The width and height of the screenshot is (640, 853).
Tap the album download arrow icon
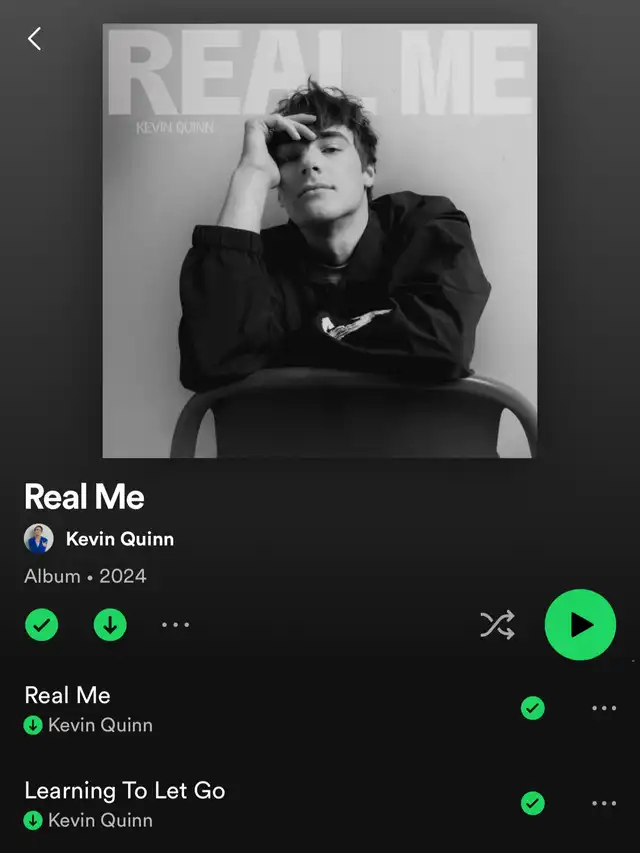tap(110, 625)
